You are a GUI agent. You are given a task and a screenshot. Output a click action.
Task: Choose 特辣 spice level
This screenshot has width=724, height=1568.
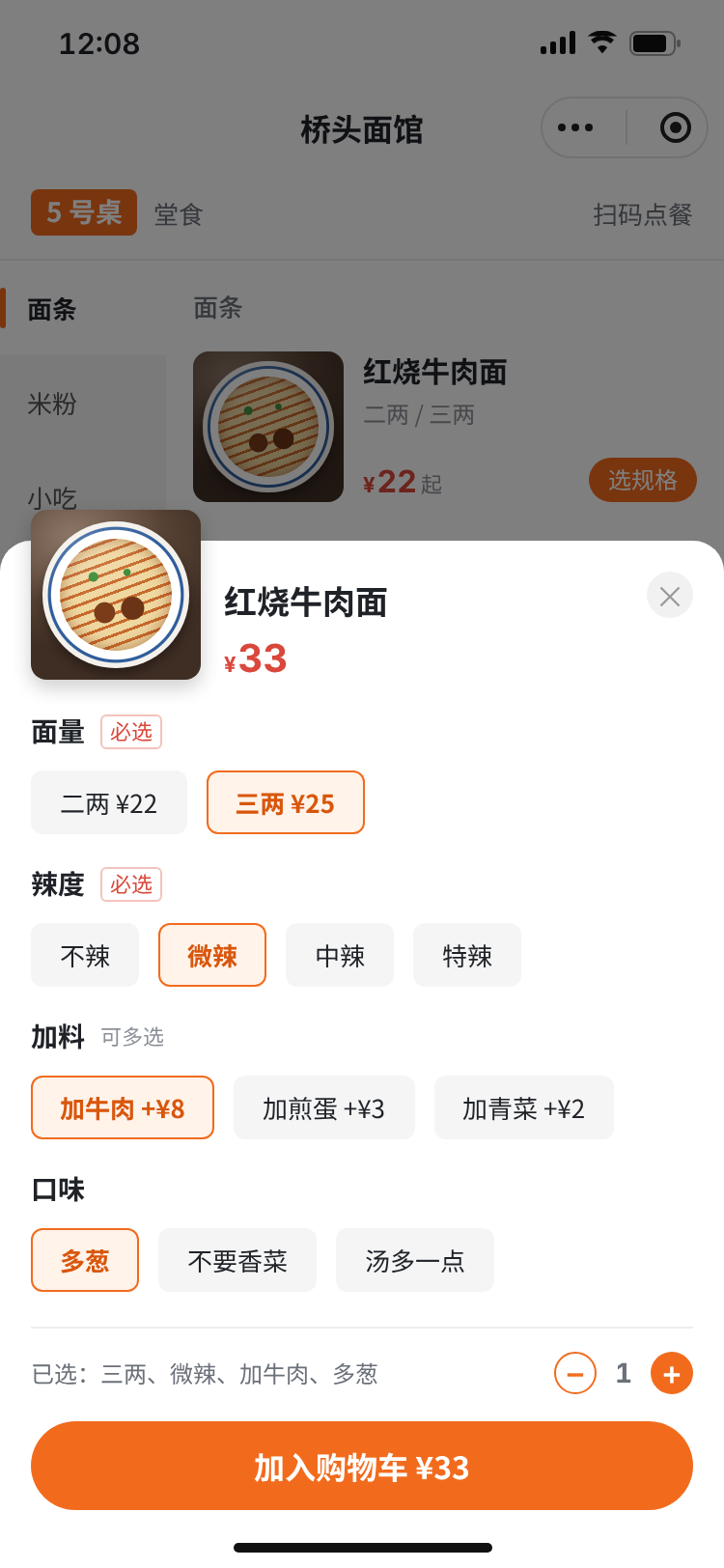[x=467, y=955]
